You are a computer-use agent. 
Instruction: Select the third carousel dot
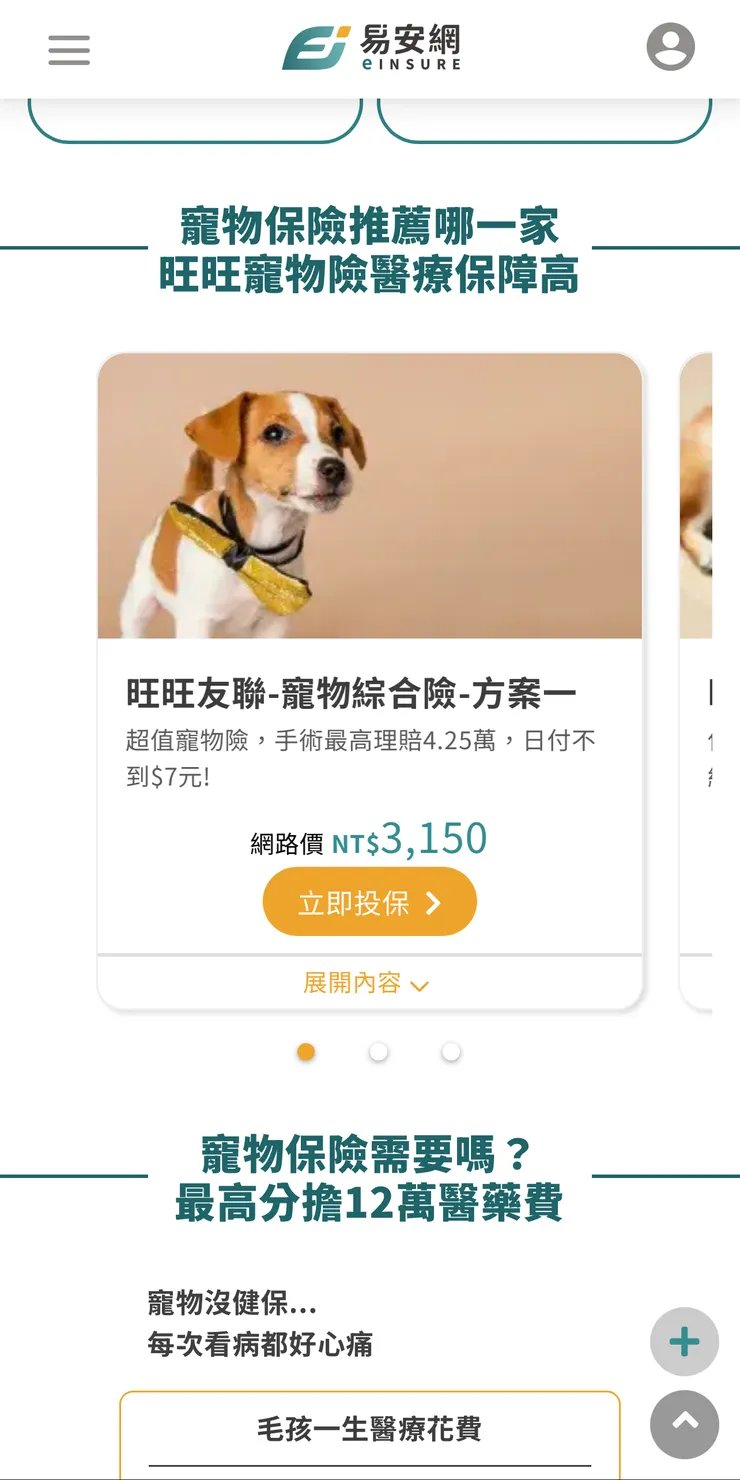coord(450,1052)
